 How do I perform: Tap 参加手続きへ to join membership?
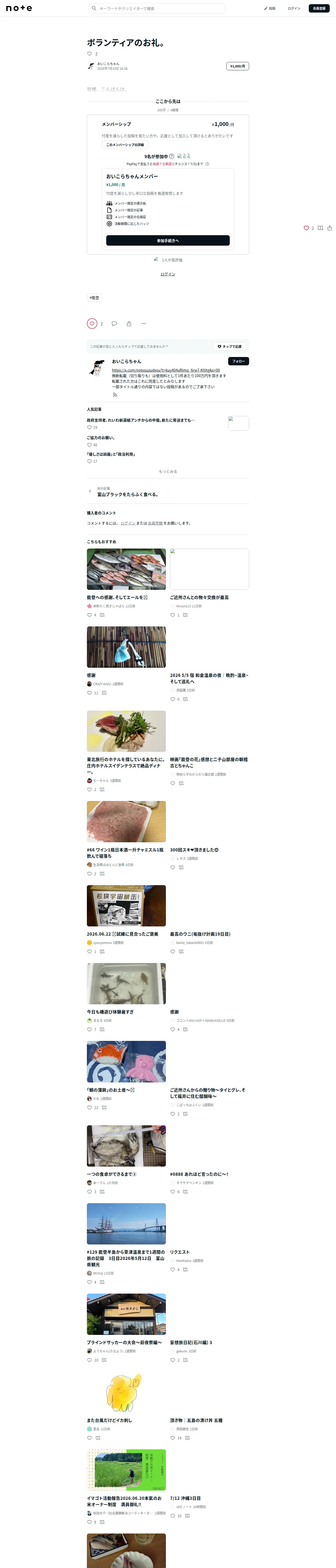pyautogui.click(x=168, y=240)
